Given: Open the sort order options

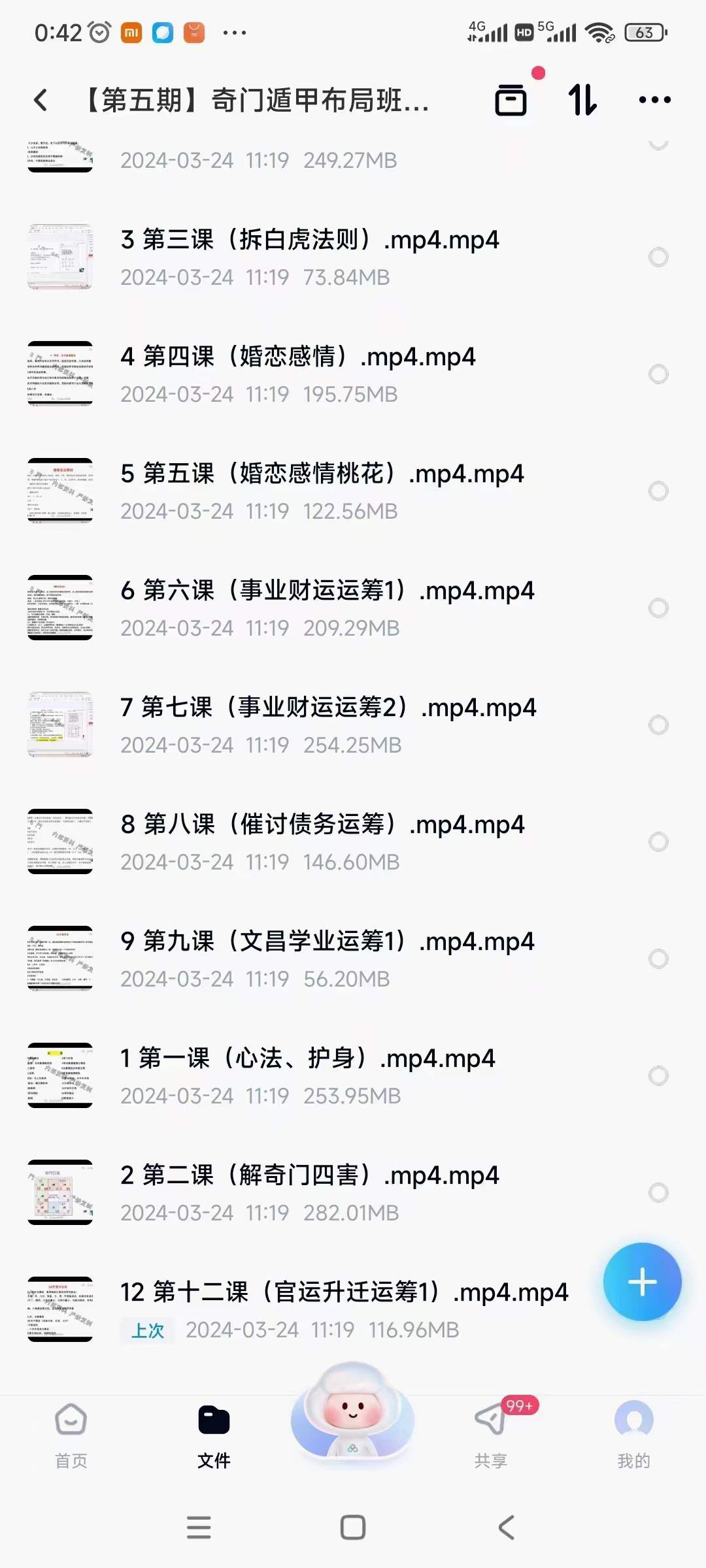Looking at the screenshot, I should (x=582, y=100).
